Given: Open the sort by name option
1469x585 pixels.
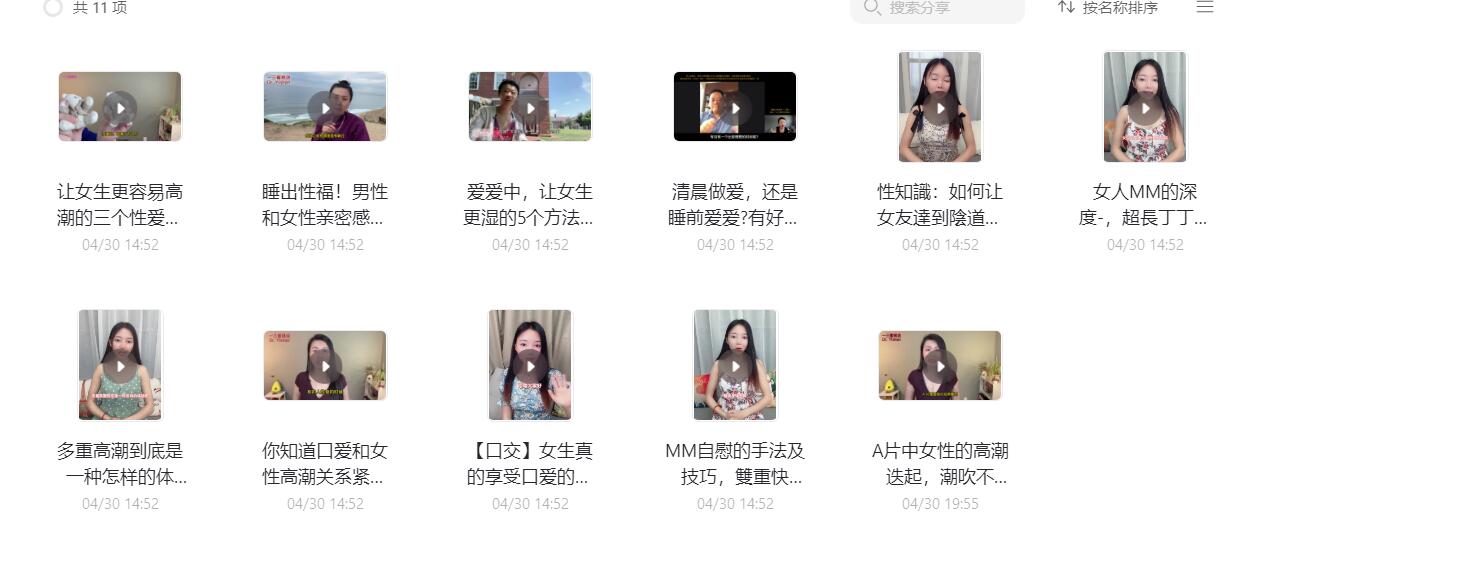Looking at the screenshot, I should (1108, 8).
